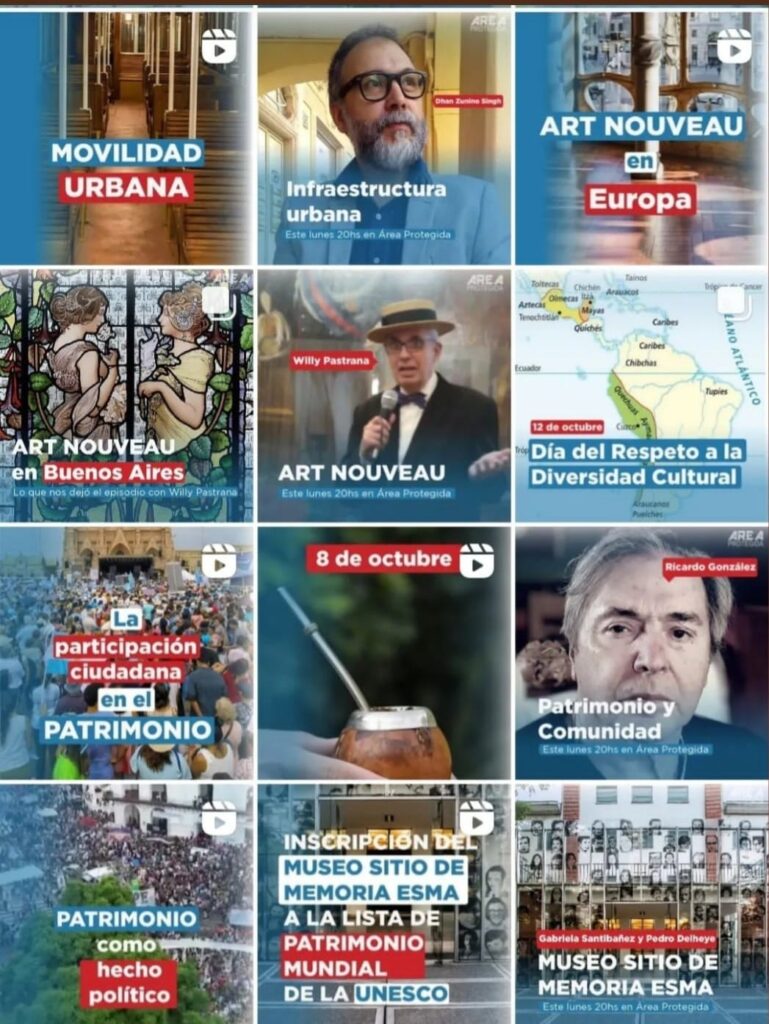Screen dimensions: 769x1024
Task: Open the Movilidad Urbana reel
Action: [126, 137]
